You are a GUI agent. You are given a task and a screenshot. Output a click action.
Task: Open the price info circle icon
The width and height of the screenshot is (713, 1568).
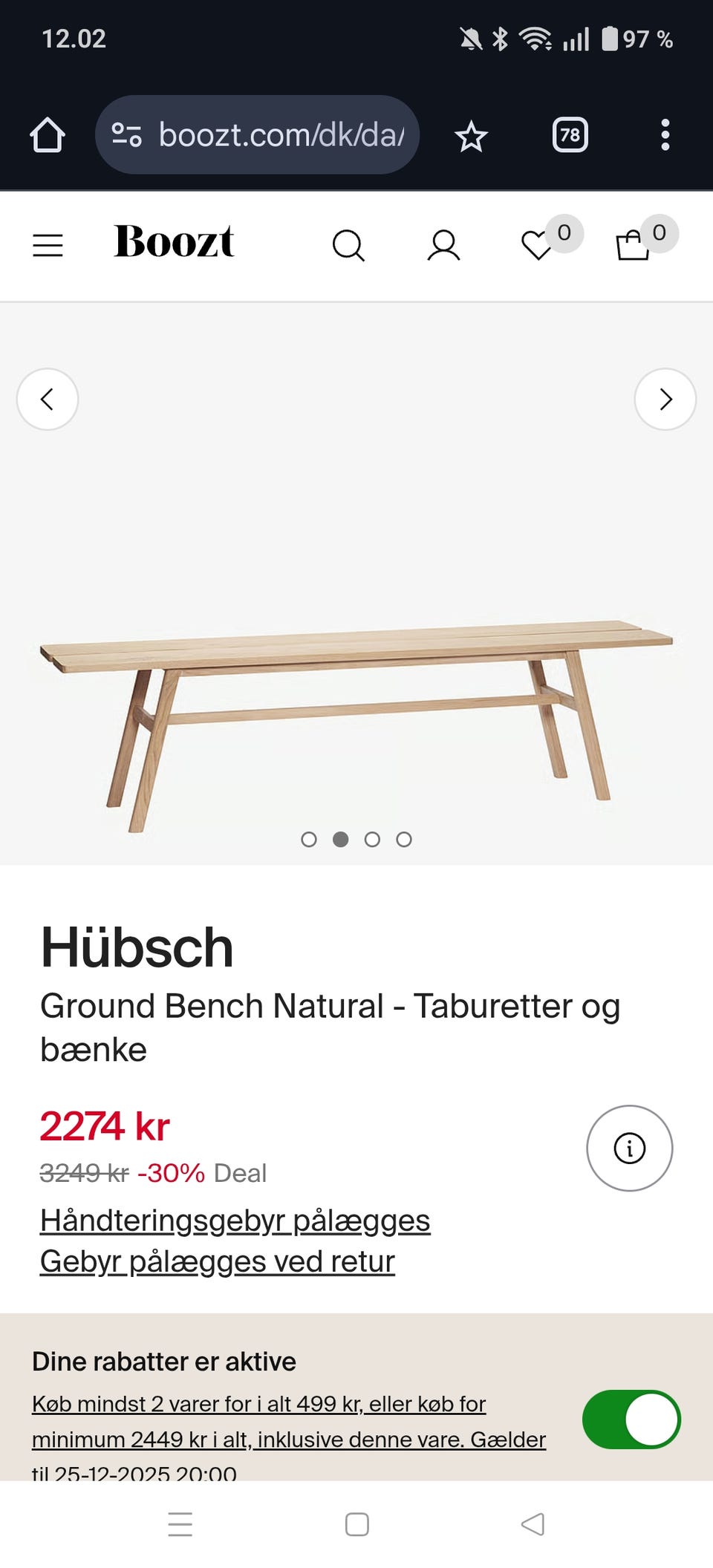(629, 1147)
